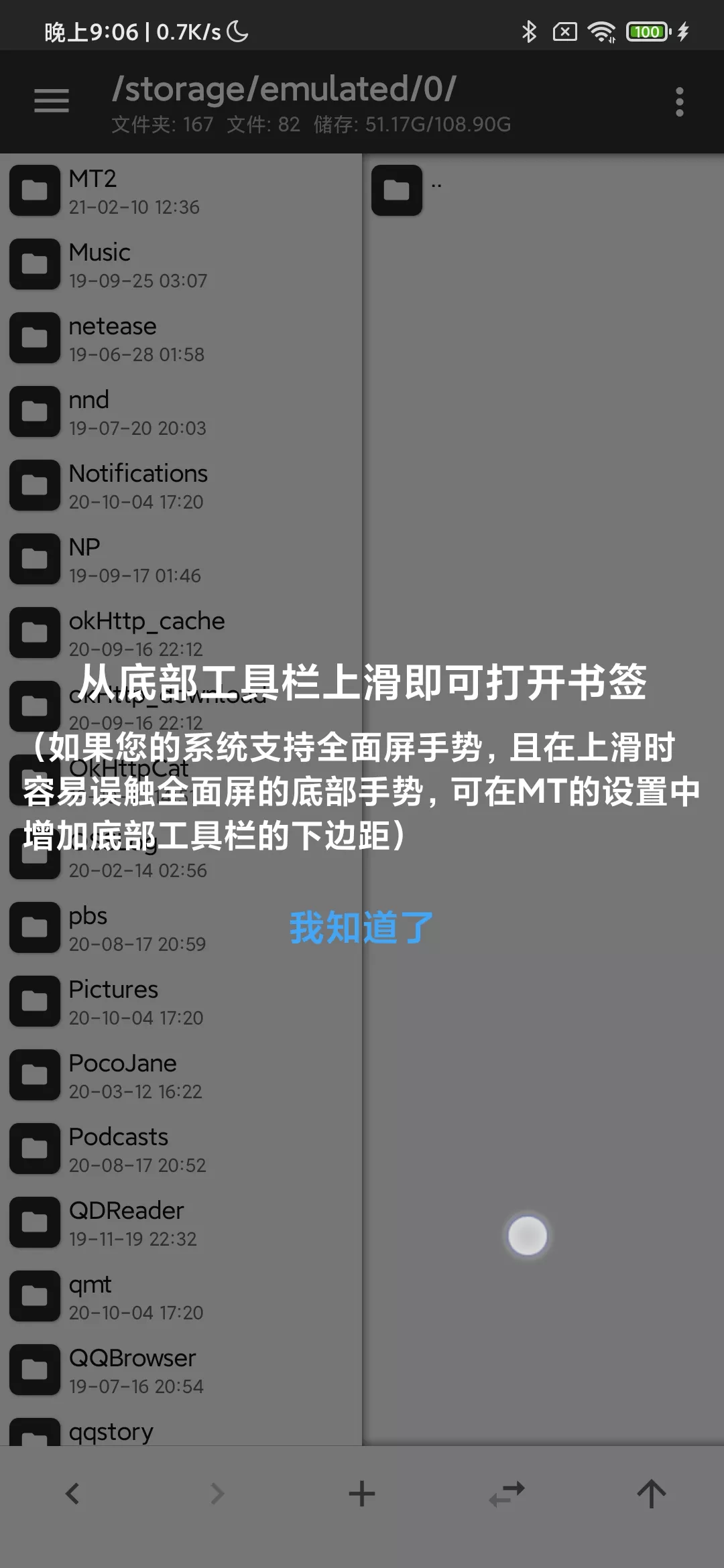Open the okHttp_cache folder

[134, 633]
